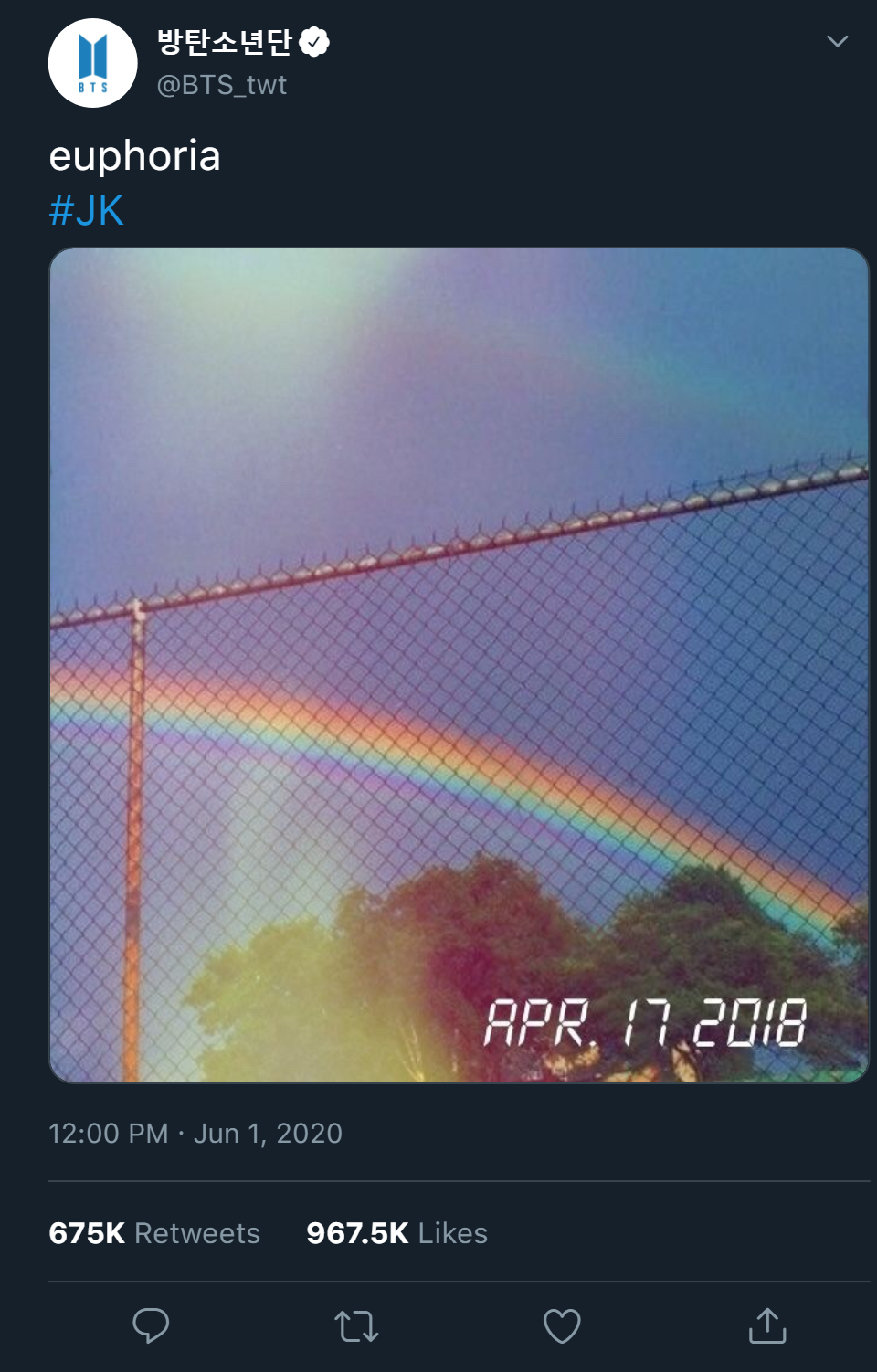The image size is (877, 1372).
Task: View the 675K Retweets list
Action: [x=154, y=1233]
